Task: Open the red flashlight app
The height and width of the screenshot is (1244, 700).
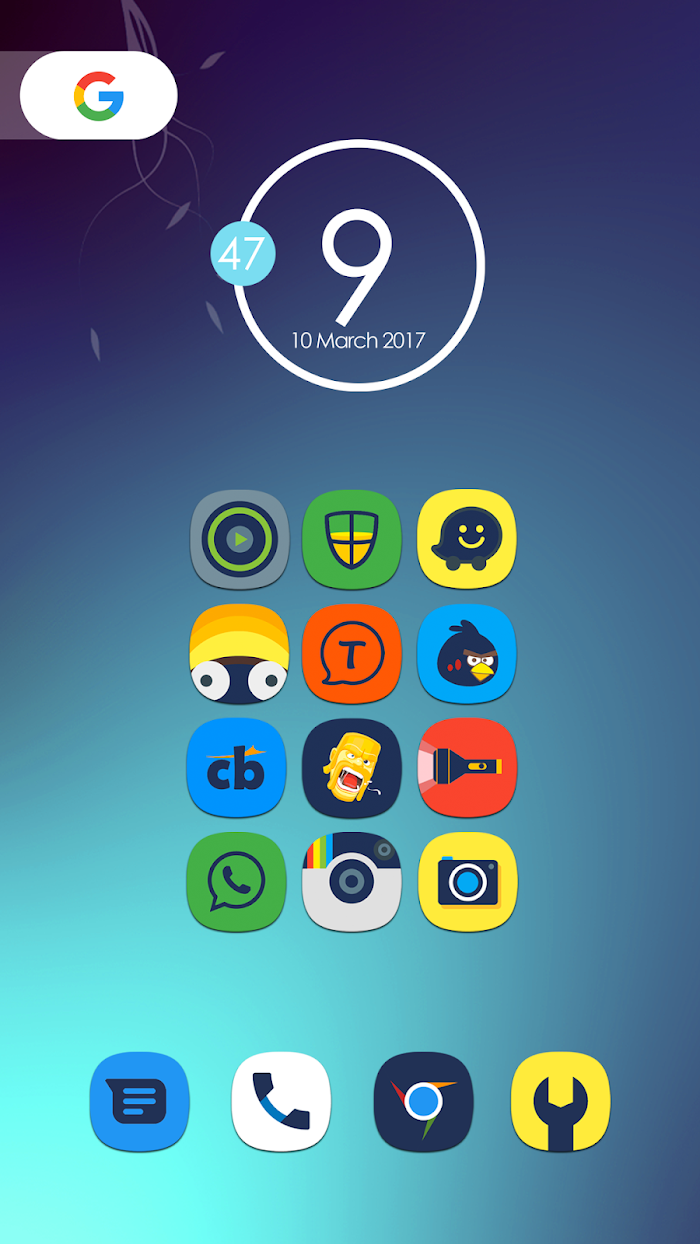Action: point(467,768)
